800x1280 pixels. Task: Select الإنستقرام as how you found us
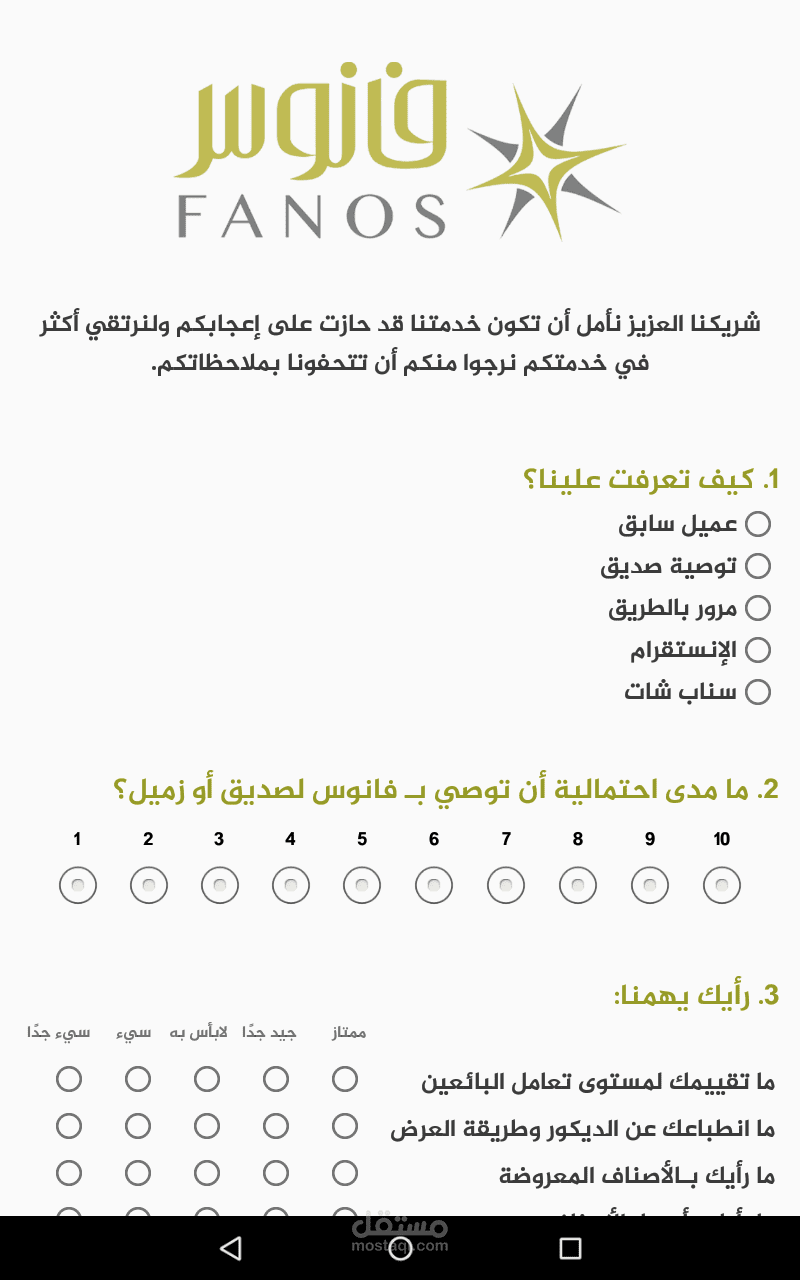(x=760, y=649)
